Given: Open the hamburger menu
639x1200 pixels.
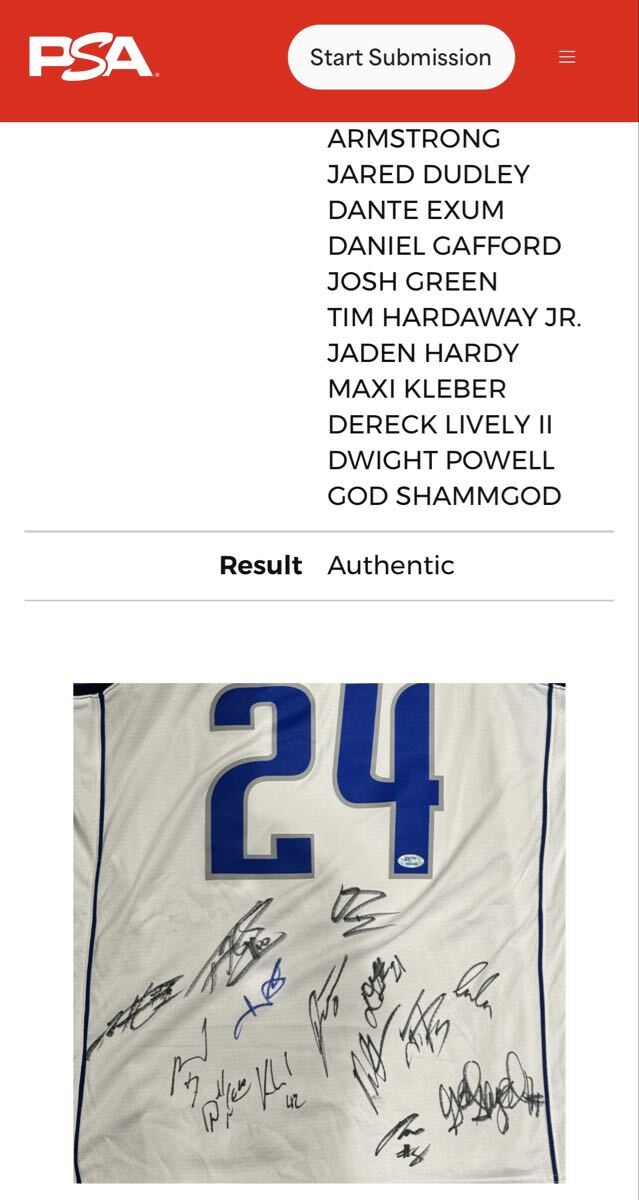Looking at the screenshot, I should click(567, 57).
